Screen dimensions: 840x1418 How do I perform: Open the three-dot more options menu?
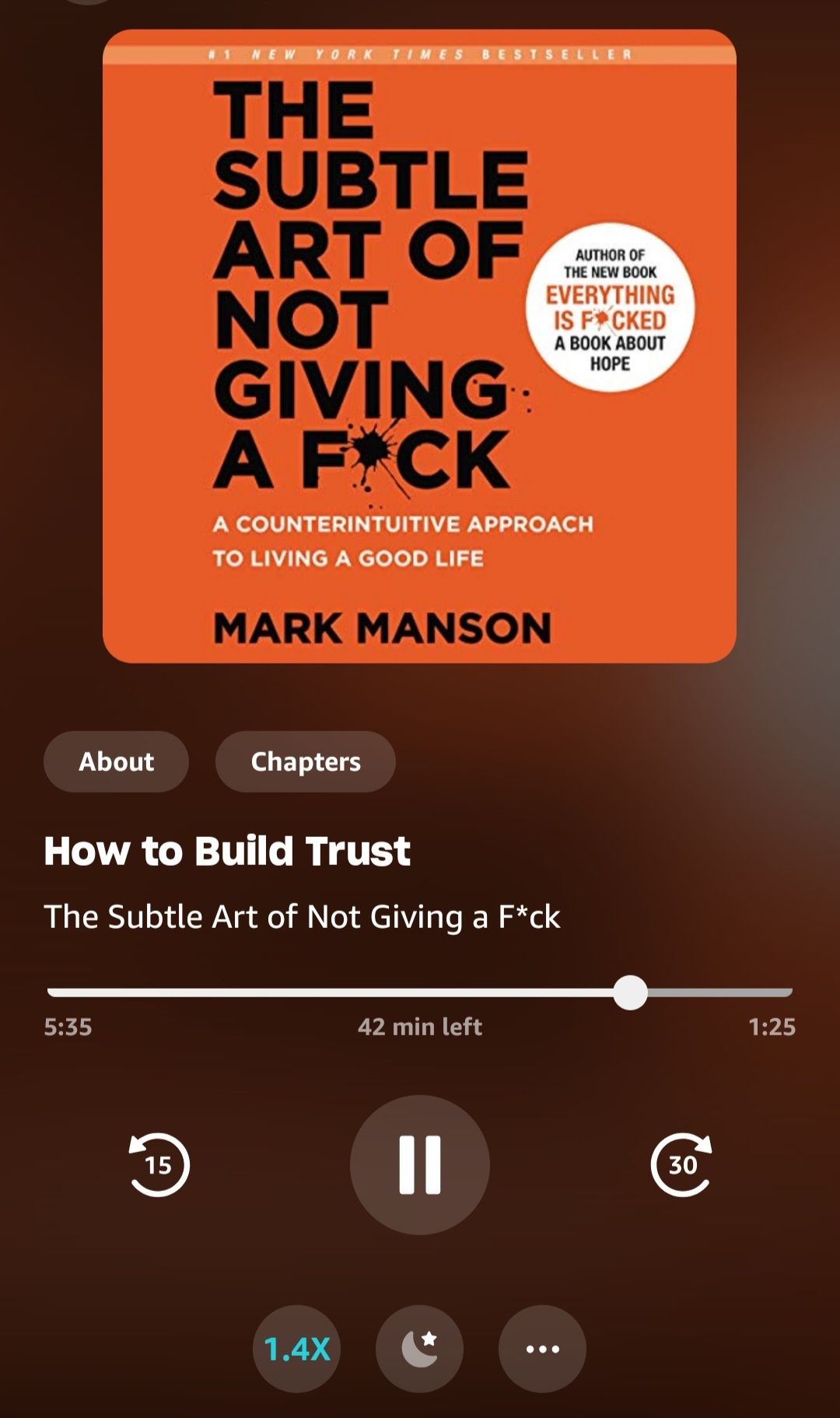542,1349
